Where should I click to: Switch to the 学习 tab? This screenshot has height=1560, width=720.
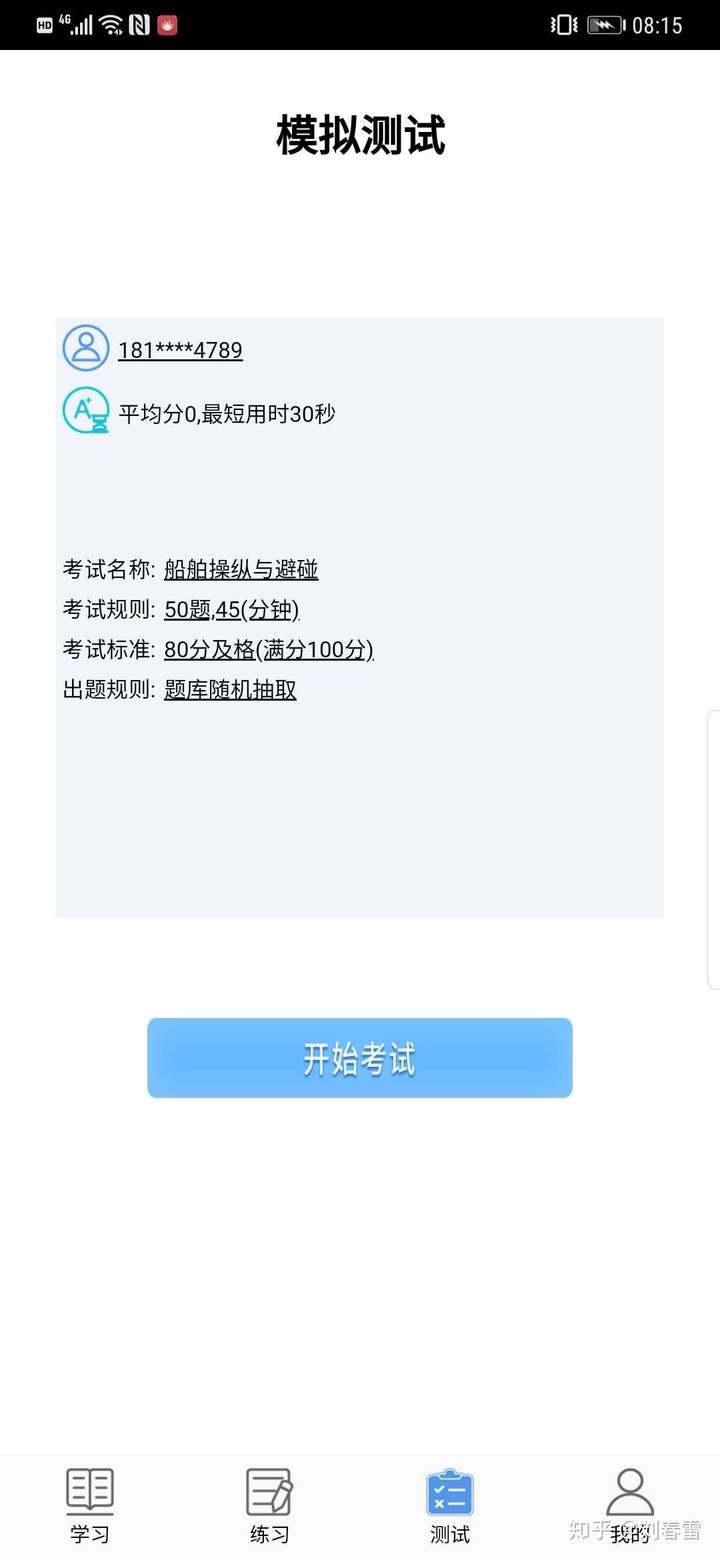pyautogui.click(x=90, y=1505)
